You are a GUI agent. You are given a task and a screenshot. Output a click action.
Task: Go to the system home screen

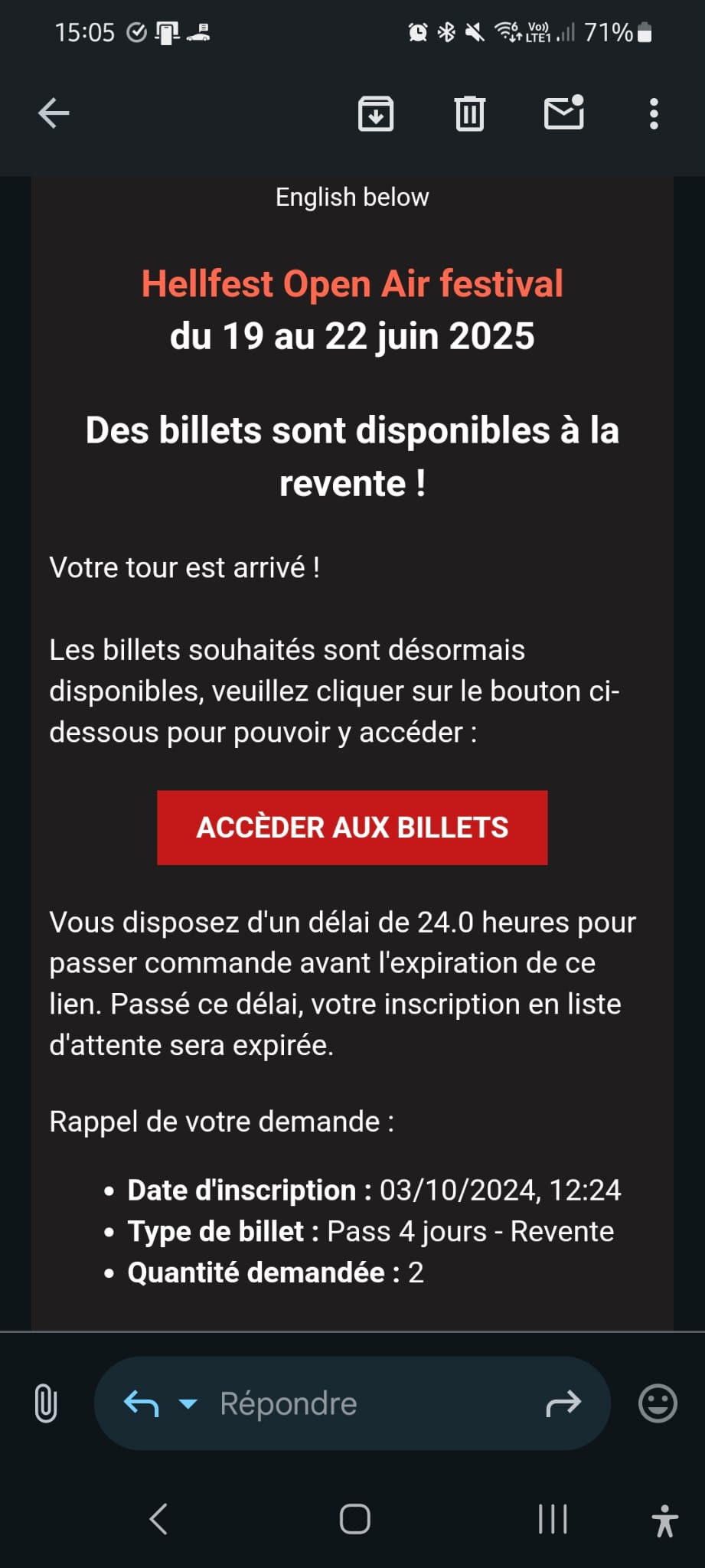pyautogui.click(x=355, y=1519)
